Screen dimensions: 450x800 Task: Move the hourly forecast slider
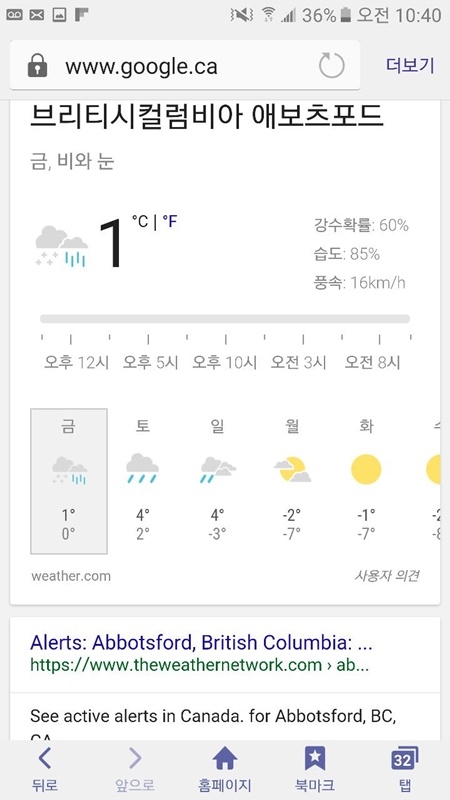coord(225,319)
